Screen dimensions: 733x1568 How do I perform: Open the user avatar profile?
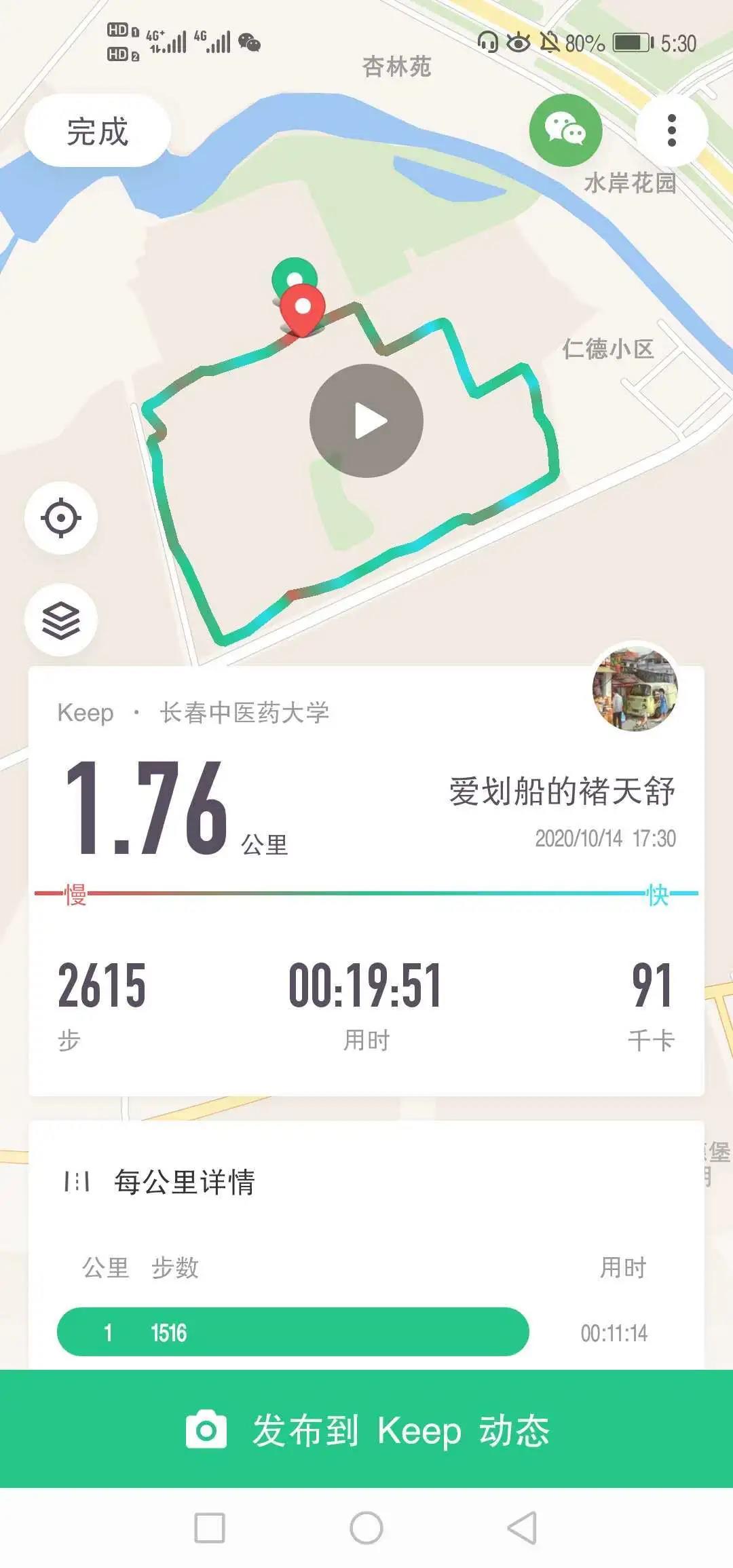(635, 688)
